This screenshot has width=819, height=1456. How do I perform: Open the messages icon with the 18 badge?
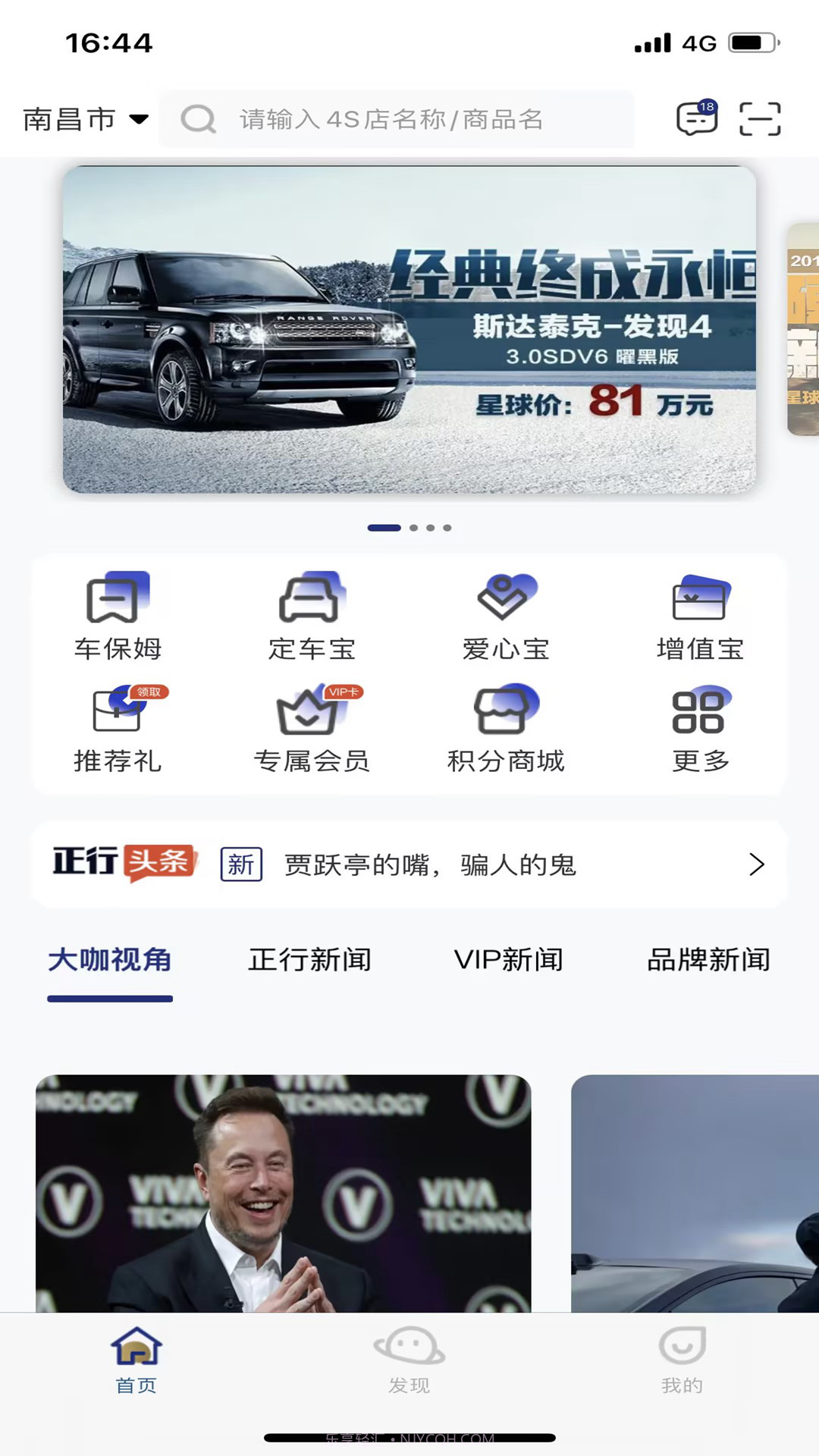coord(696,119)
